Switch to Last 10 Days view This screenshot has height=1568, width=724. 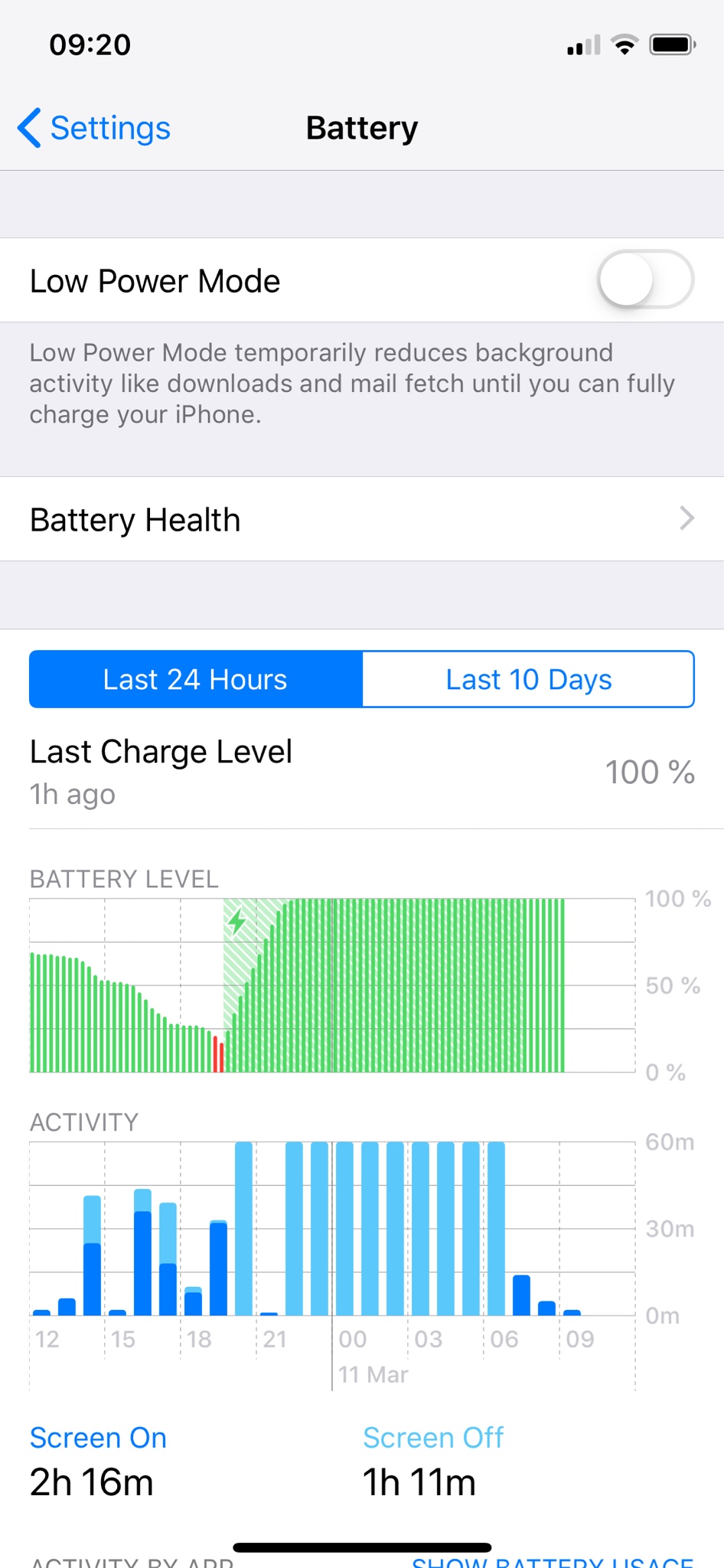click(x=528, y=679)
